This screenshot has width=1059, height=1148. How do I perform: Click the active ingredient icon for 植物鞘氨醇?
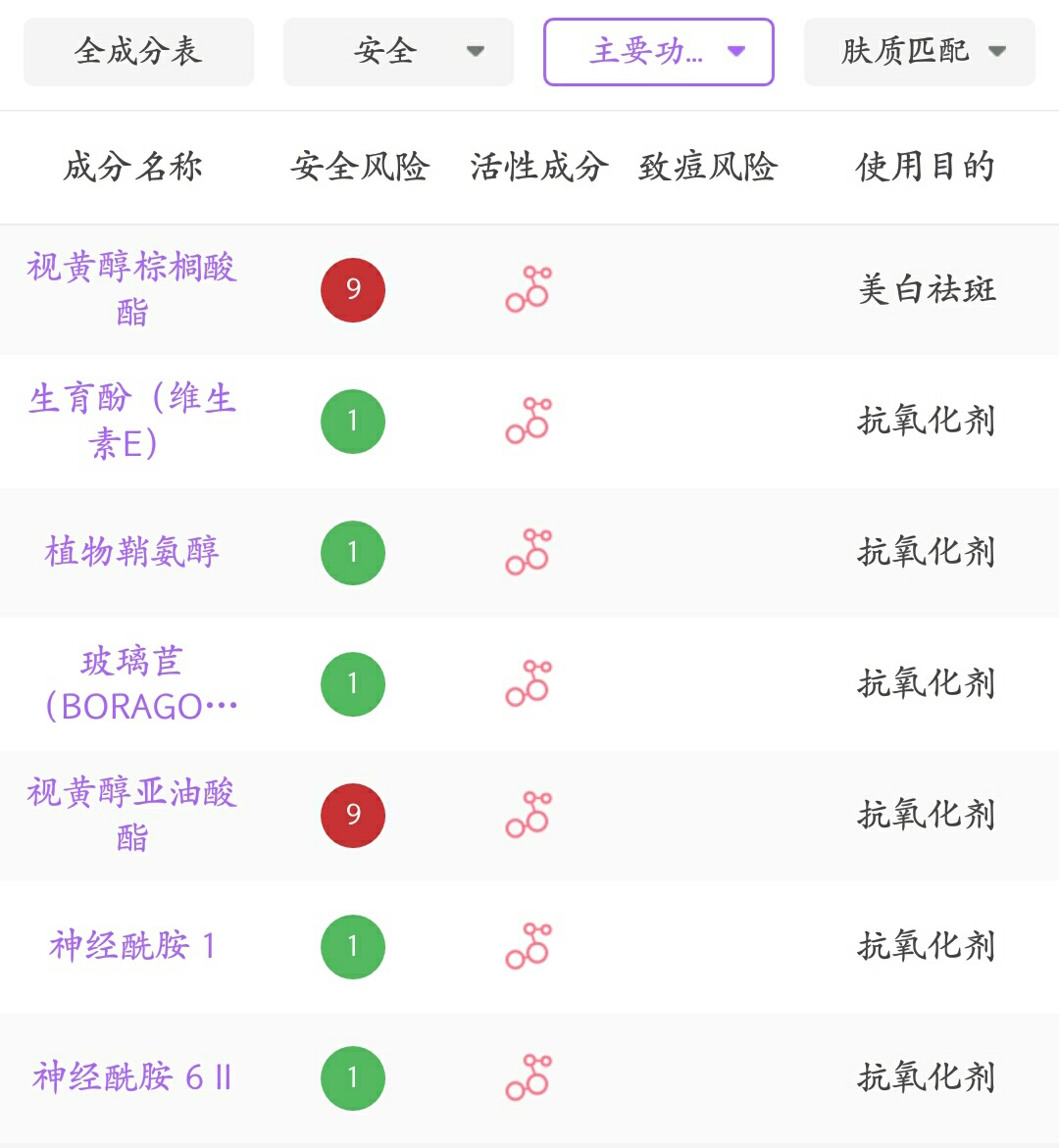(528, 552)
